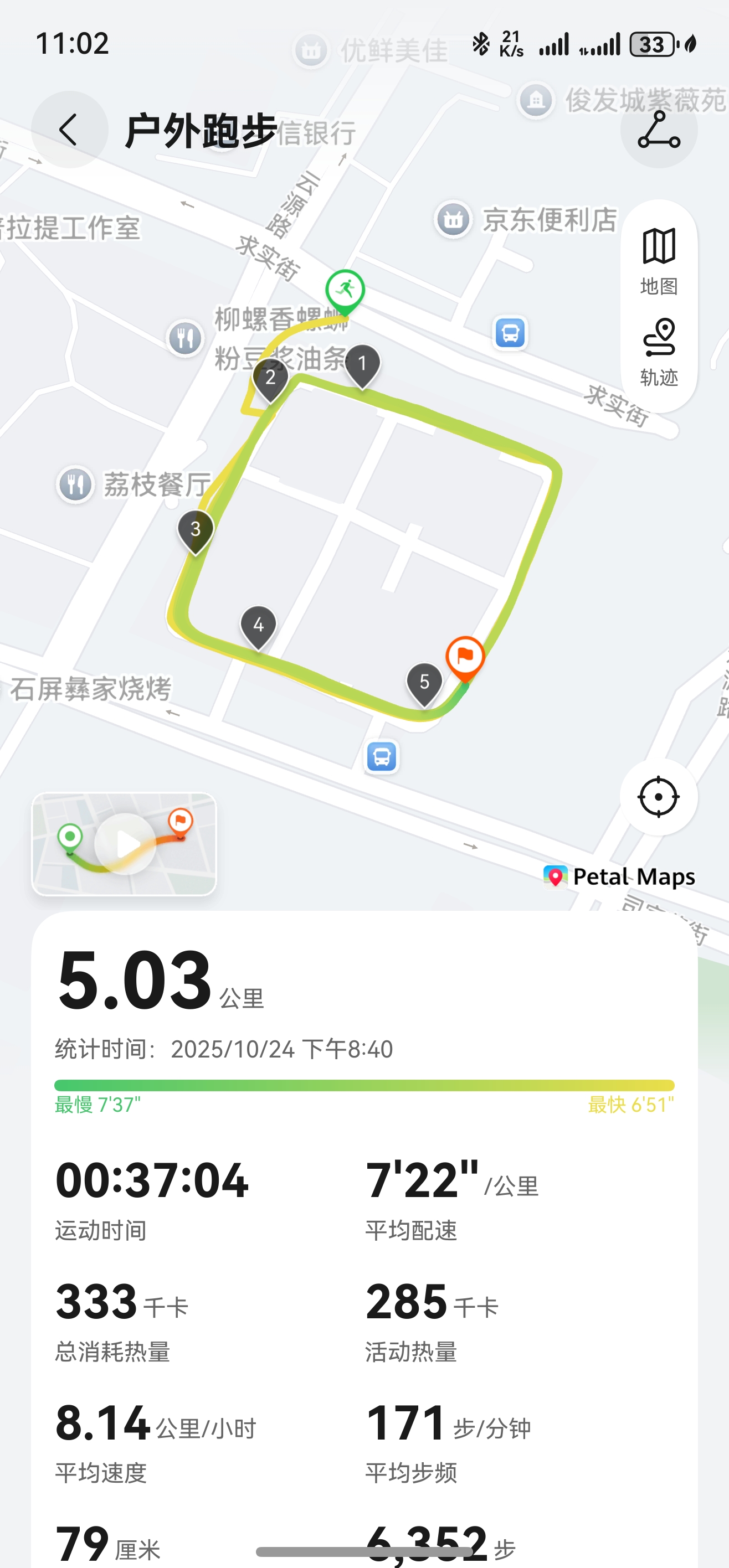This screenshot has height=1568, width=729.
Task: Open the 轨迹 track options
Action: 658,352
